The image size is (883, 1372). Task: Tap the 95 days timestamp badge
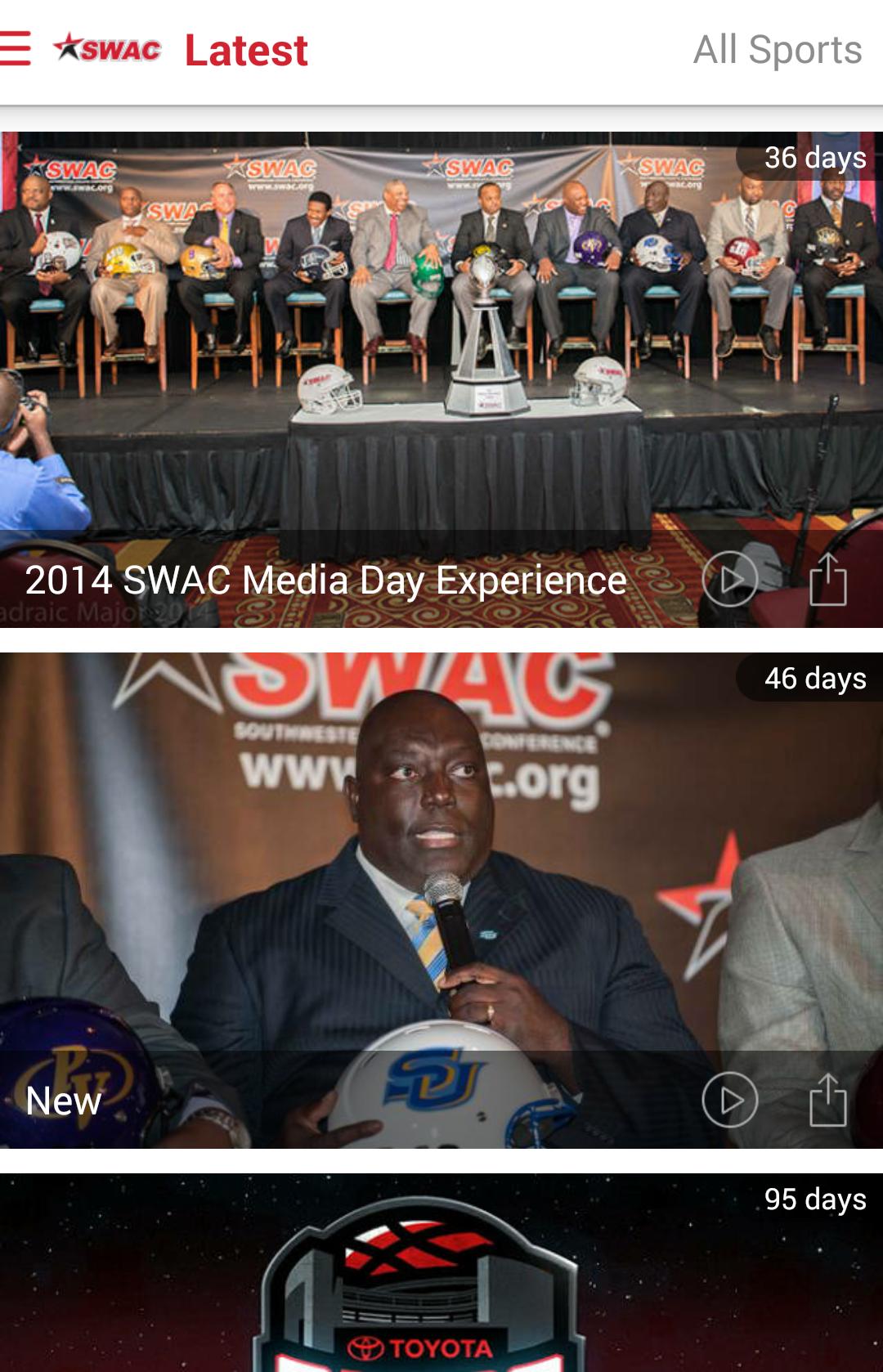click(x=815, y=1198)
